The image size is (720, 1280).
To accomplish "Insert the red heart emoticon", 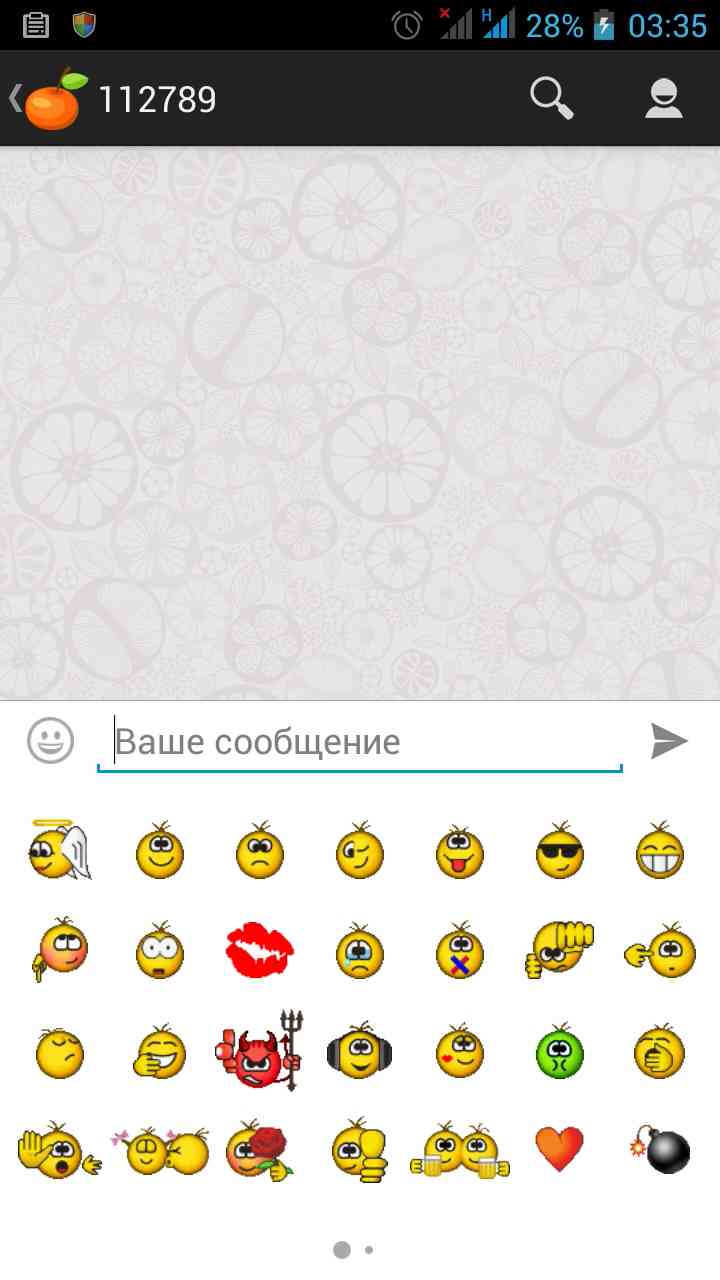I will point(560,1150).
